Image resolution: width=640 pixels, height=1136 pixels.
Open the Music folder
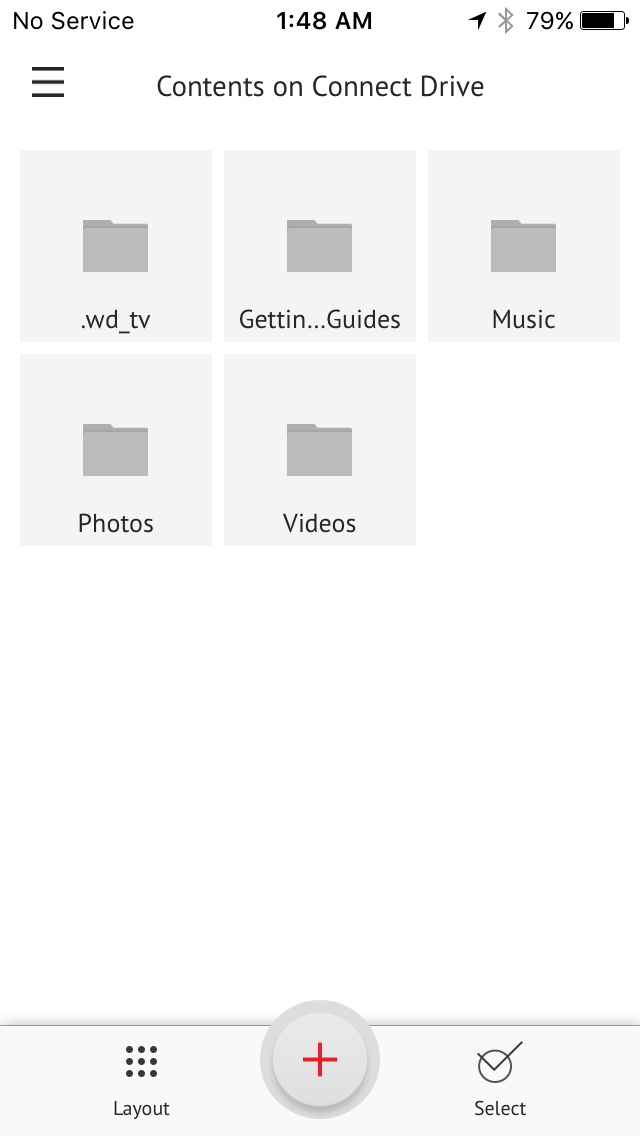[524, 246]
